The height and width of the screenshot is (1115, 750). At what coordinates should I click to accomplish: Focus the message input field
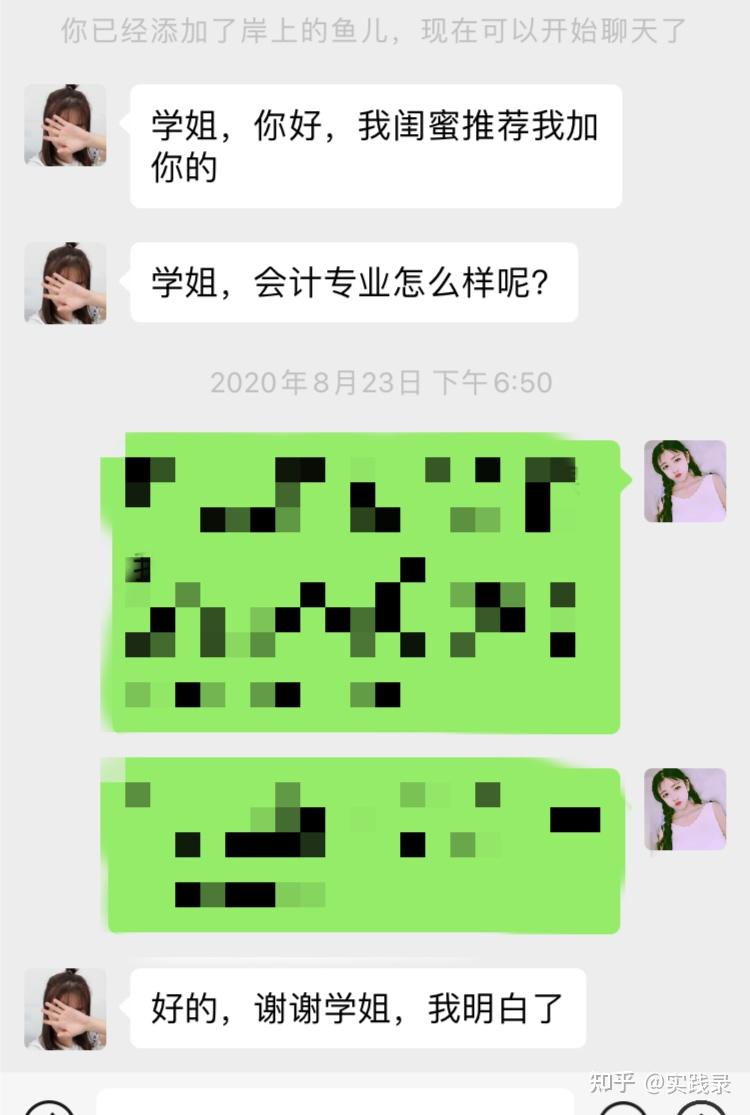[335, 1103]
